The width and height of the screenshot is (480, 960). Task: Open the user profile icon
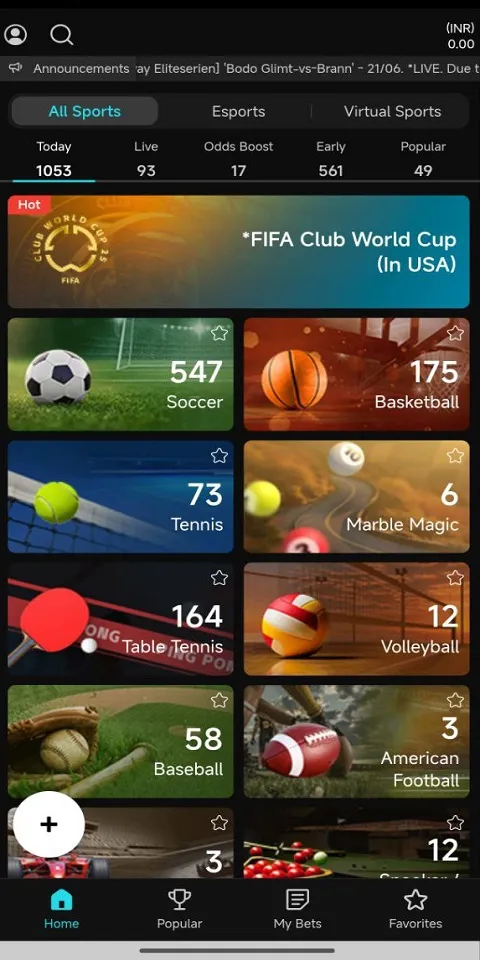(x=15, y=34)
